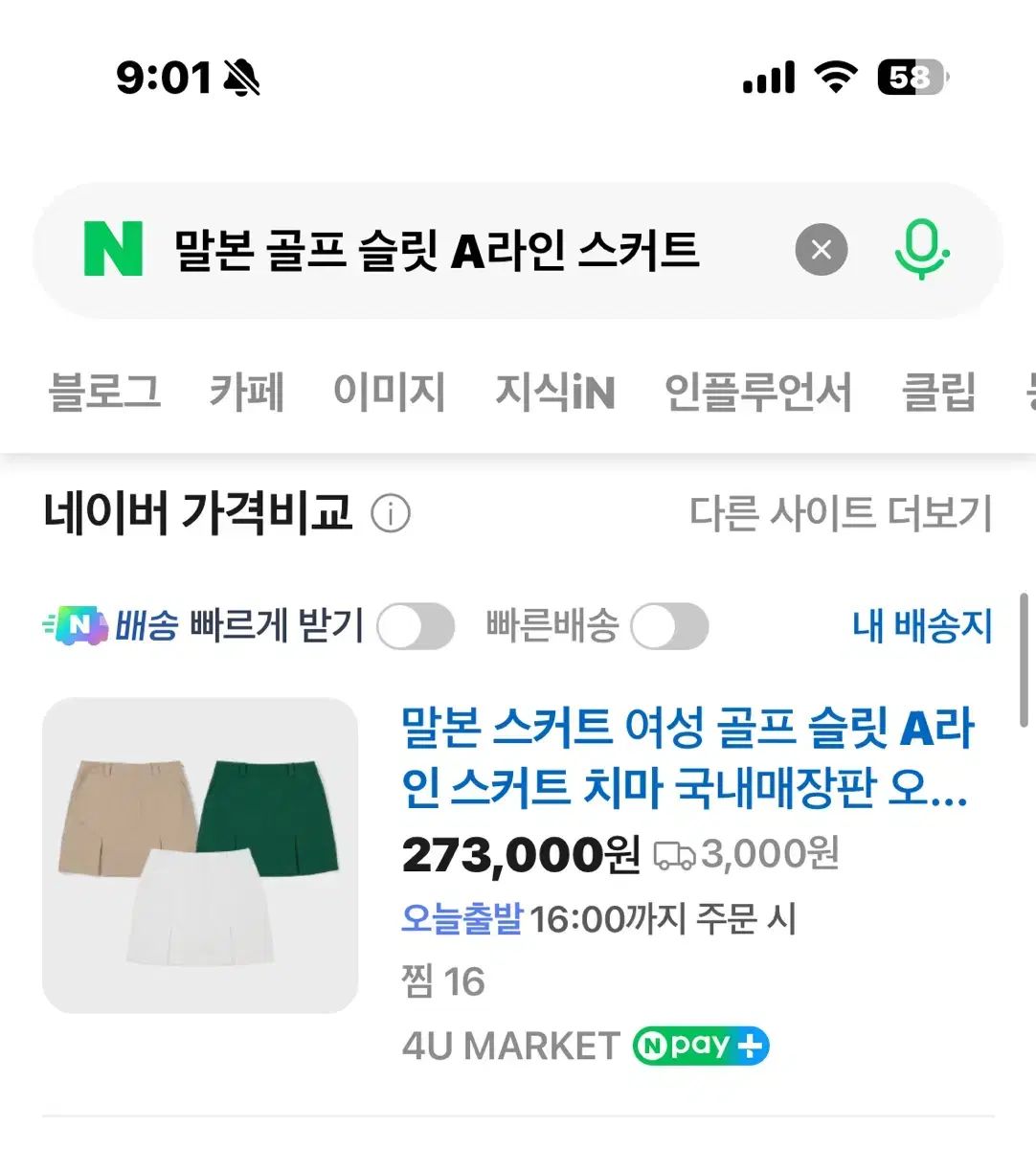Show the 클립 tab results
The image size is (1036, 1149).
[938, 392]
